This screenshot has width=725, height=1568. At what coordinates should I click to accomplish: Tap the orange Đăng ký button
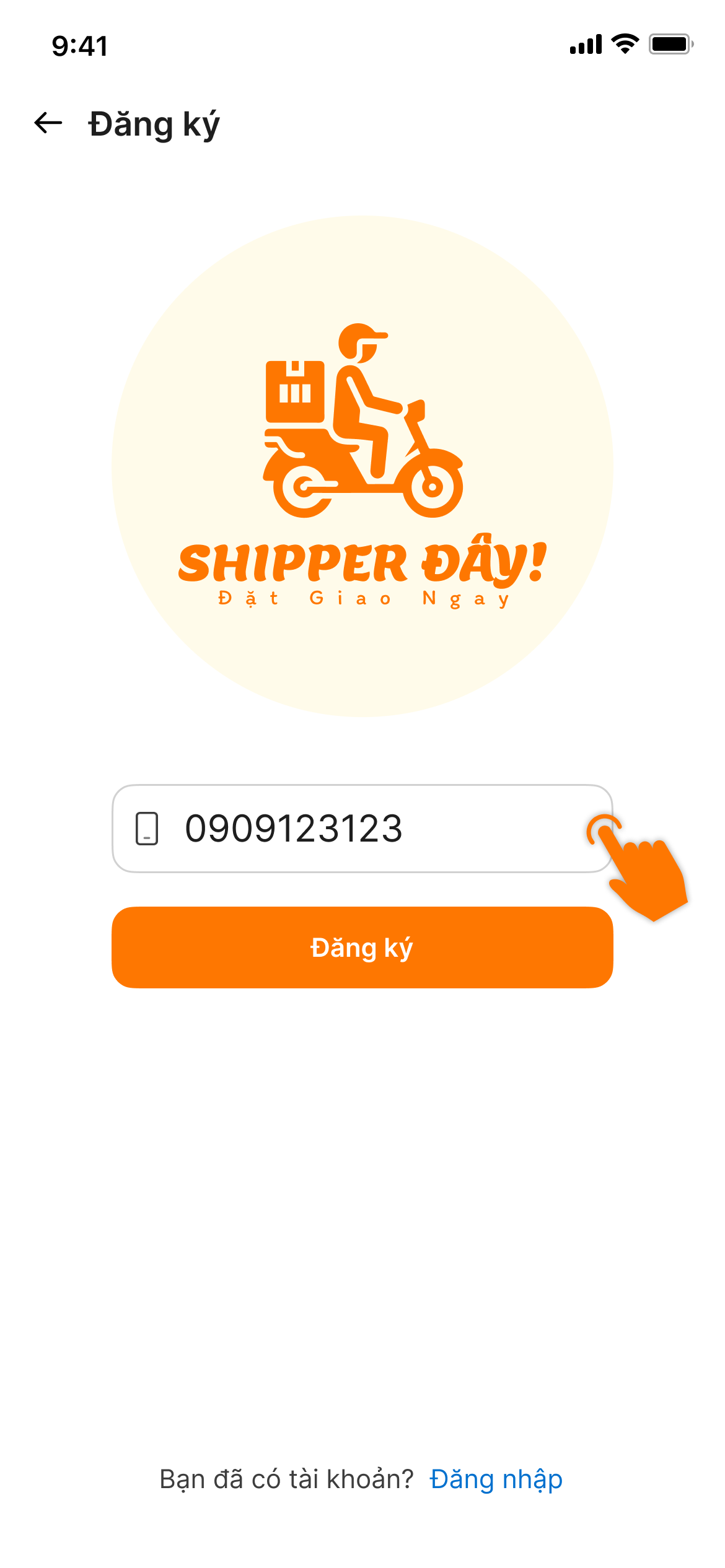[362, 947]
